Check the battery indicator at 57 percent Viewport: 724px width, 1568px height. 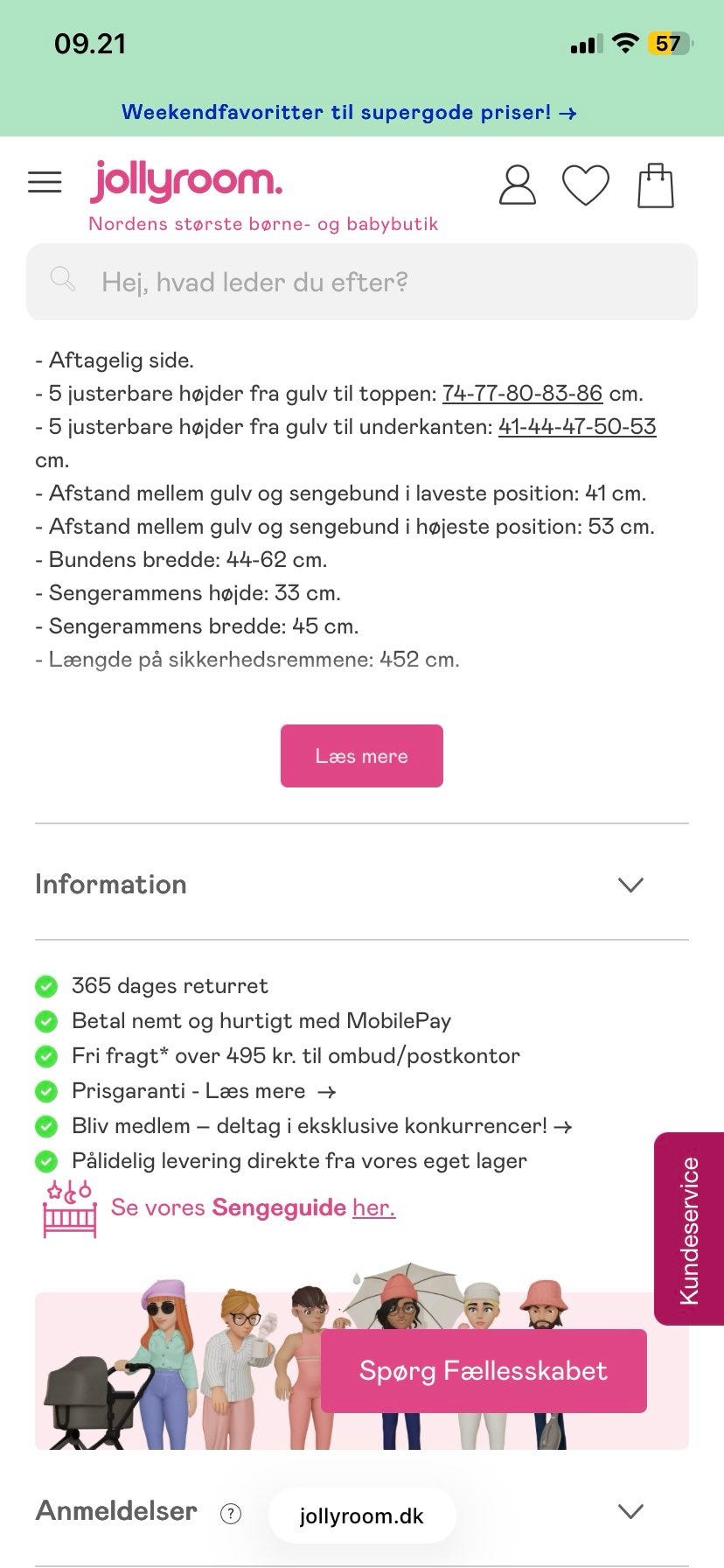(672, 41)
